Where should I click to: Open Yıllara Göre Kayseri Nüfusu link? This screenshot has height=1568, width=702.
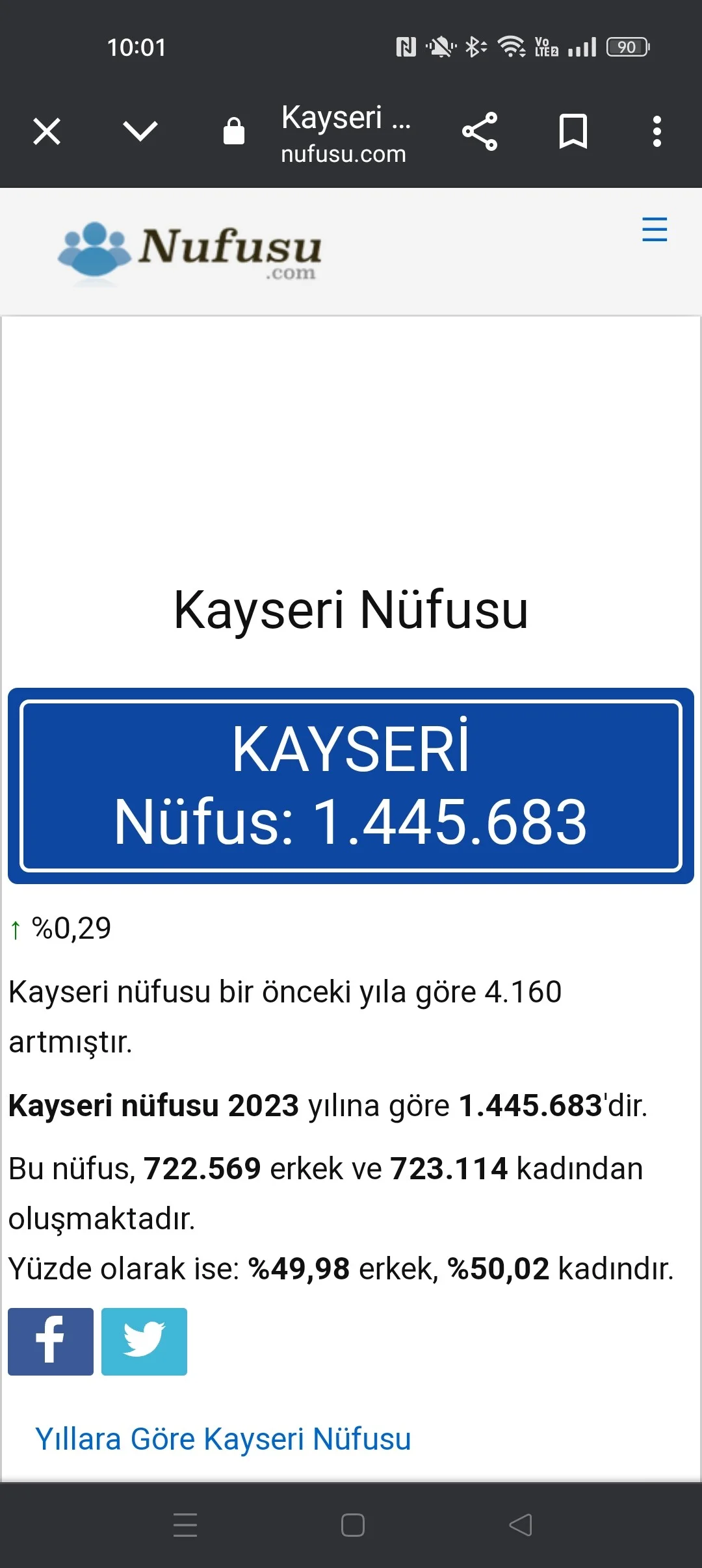tap(223, 1439)
